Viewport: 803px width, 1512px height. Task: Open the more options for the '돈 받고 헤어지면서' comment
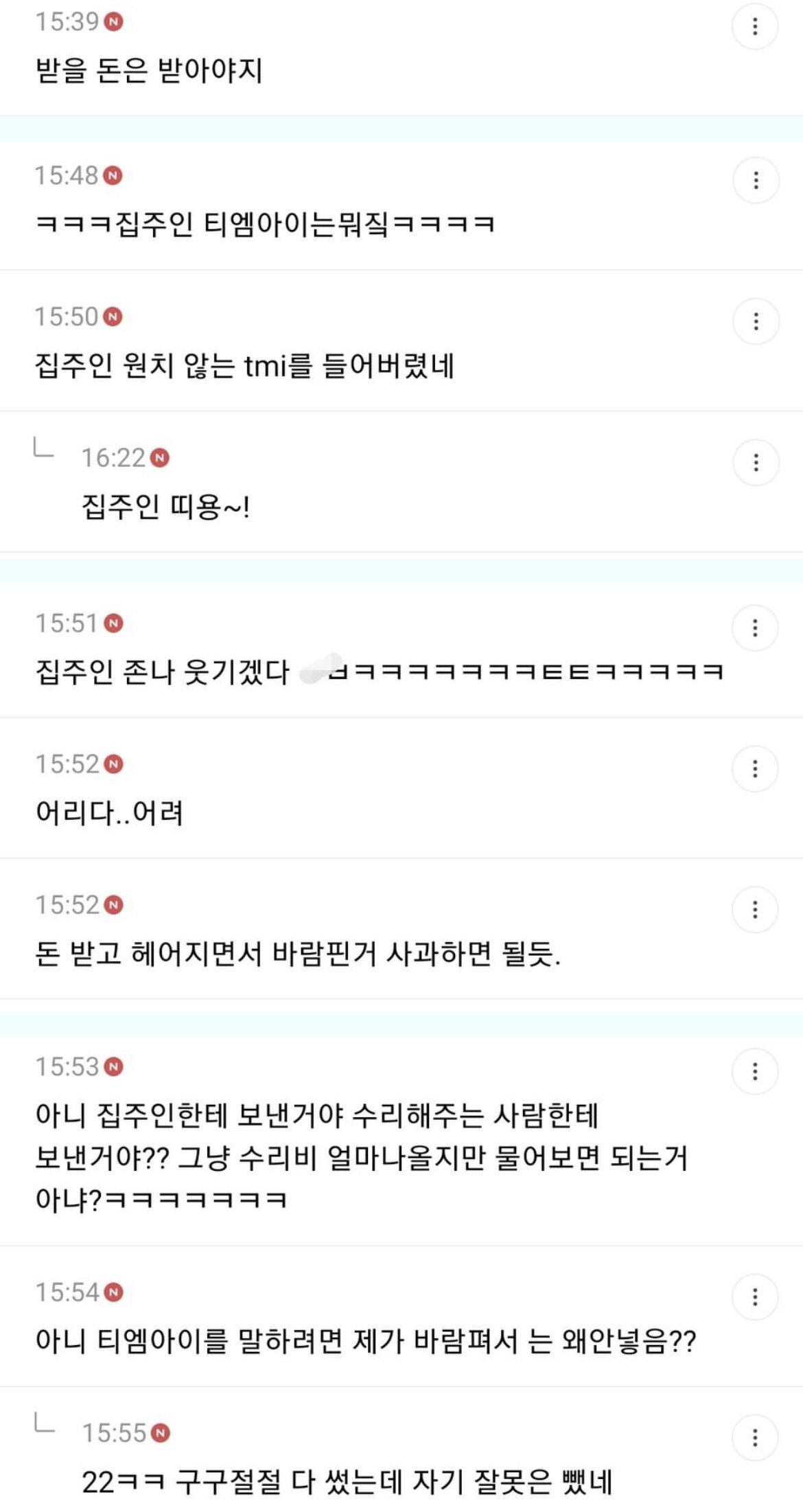(755, 910)
